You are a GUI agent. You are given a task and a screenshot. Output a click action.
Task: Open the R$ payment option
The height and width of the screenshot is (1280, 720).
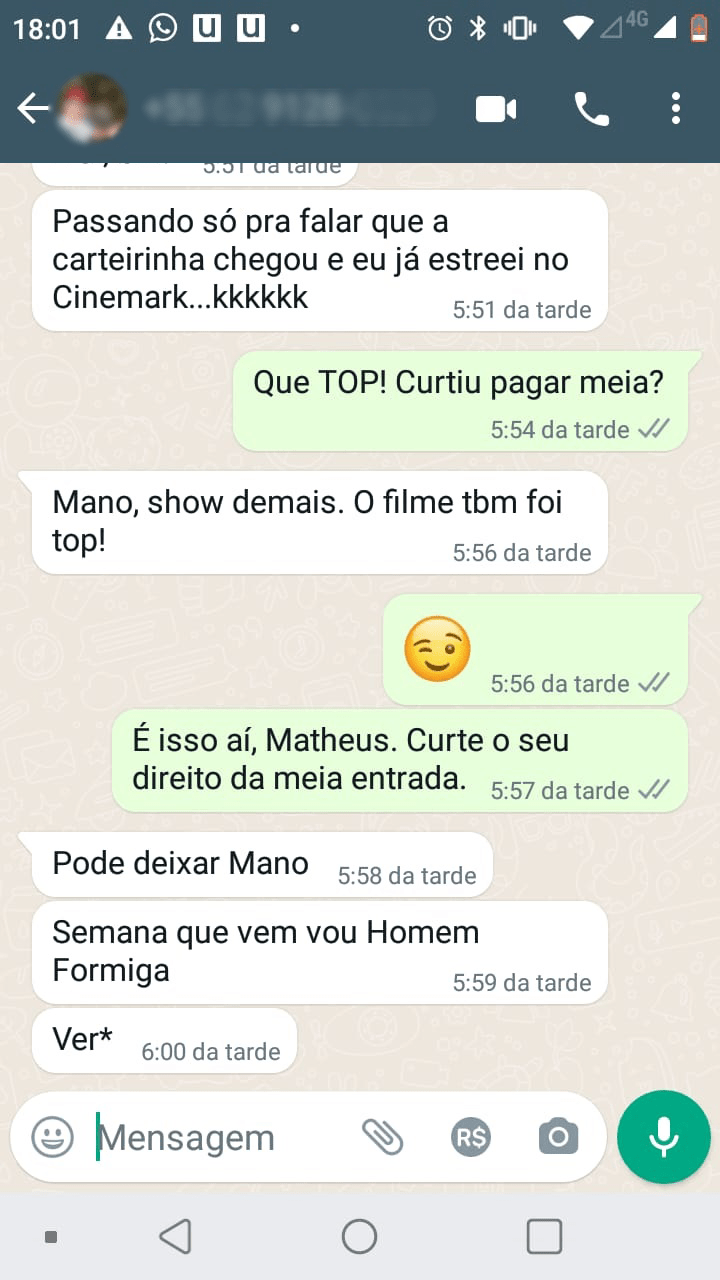tap(470, 1137)
